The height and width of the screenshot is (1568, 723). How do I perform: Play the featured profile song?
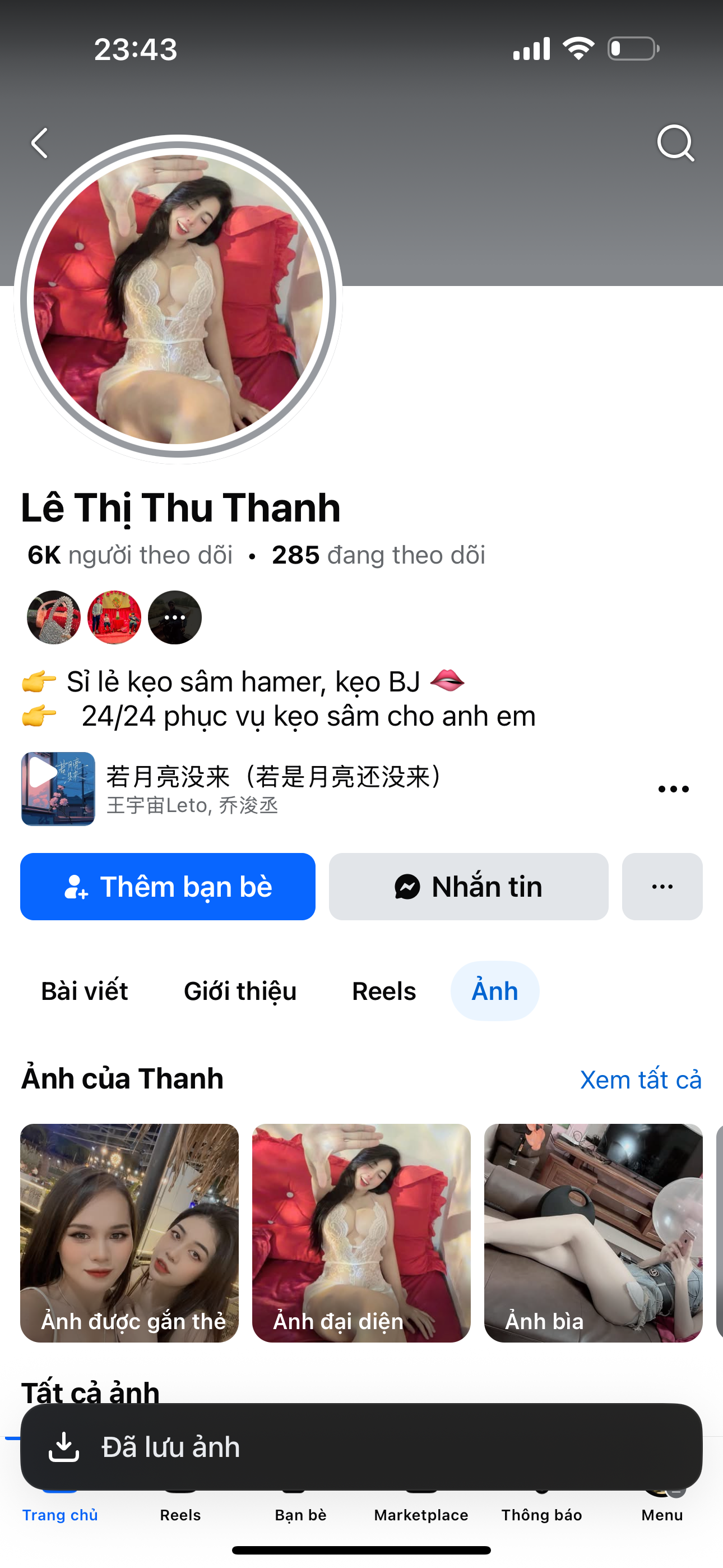[58, 789]
